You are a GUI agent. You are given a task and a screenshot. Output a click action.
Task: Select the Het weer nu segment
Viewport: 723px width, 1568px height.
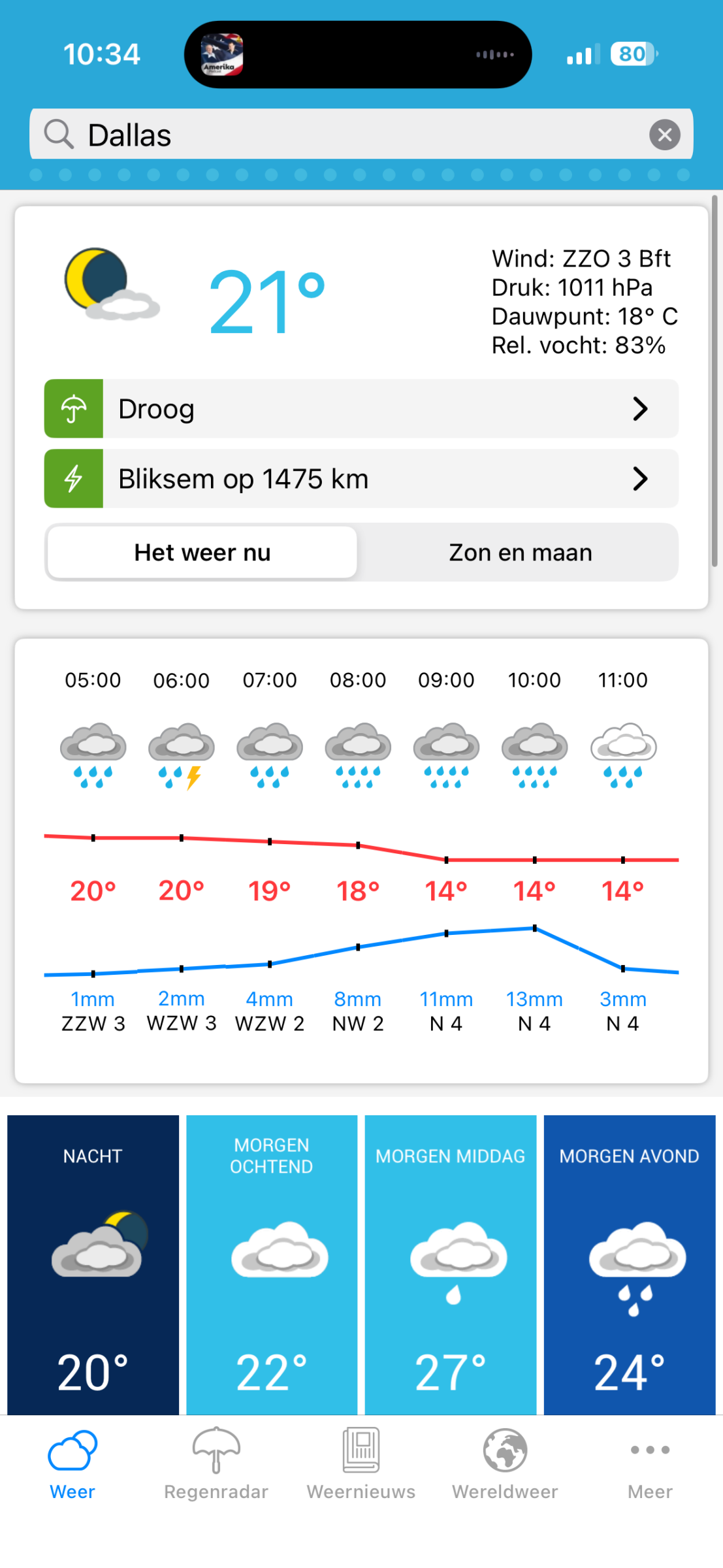202,553
